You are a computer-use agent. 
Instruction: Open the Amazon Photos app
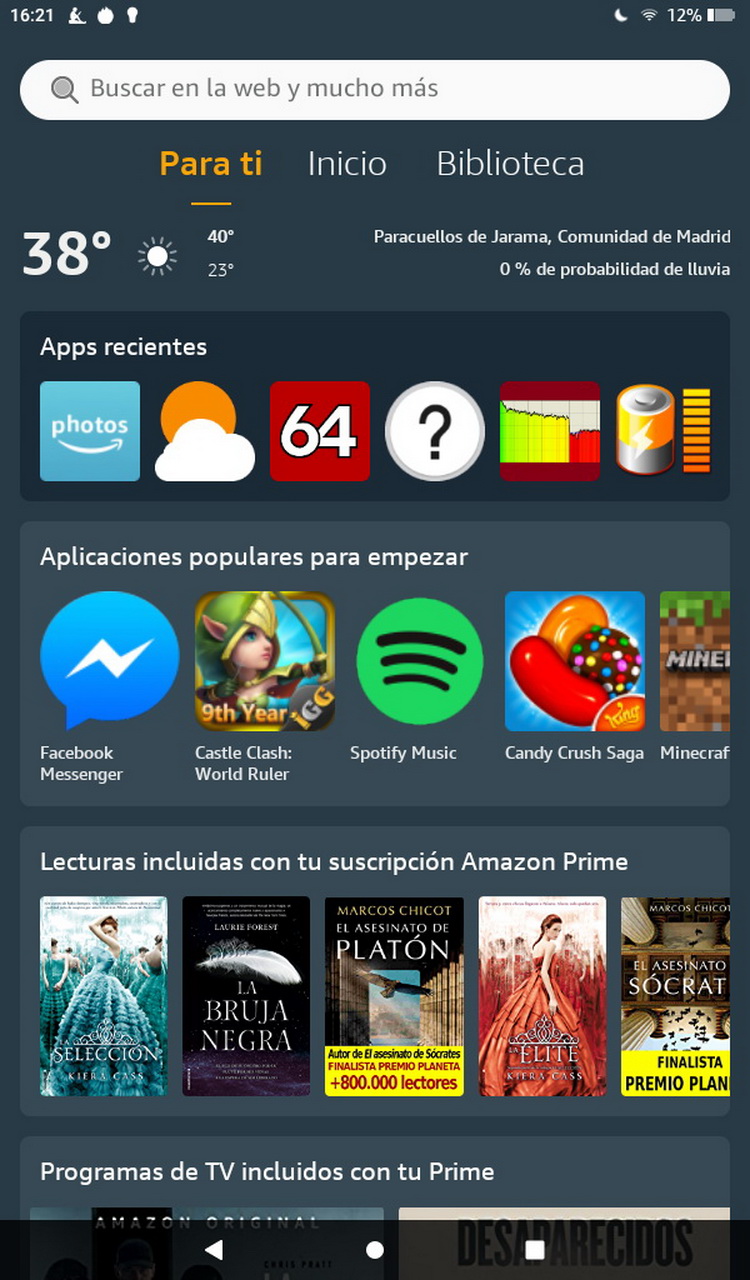tap(90, 431)
